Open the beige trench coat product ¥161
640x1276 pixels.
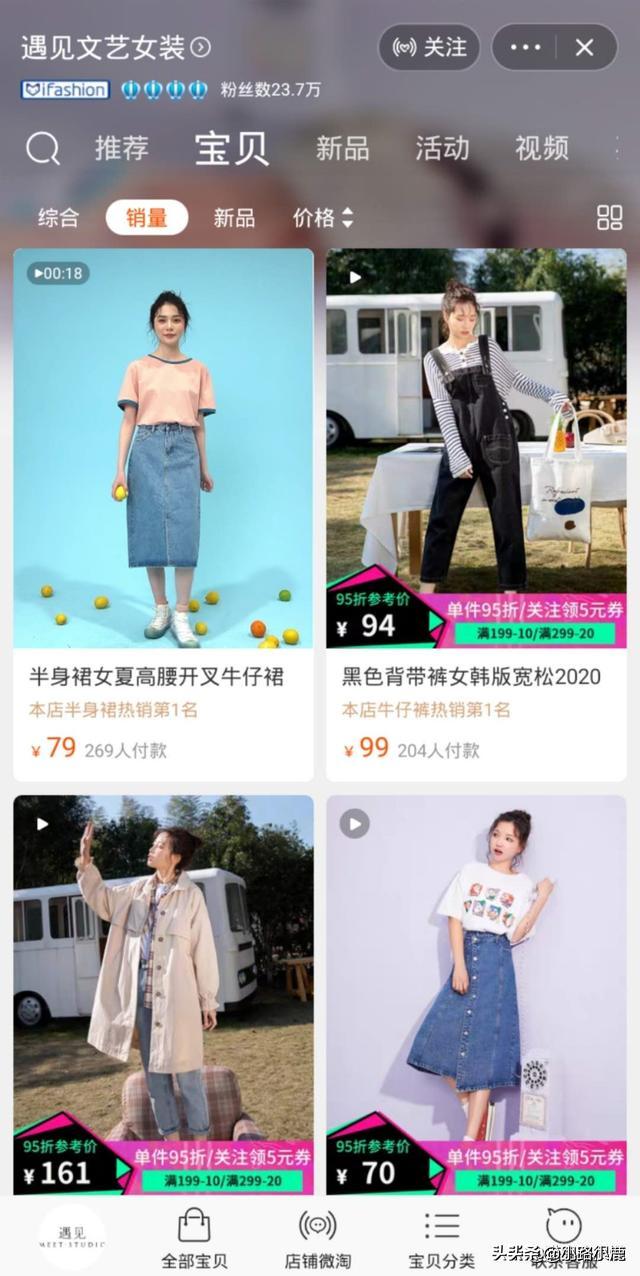pyautogui.click(x=163, y=995)
